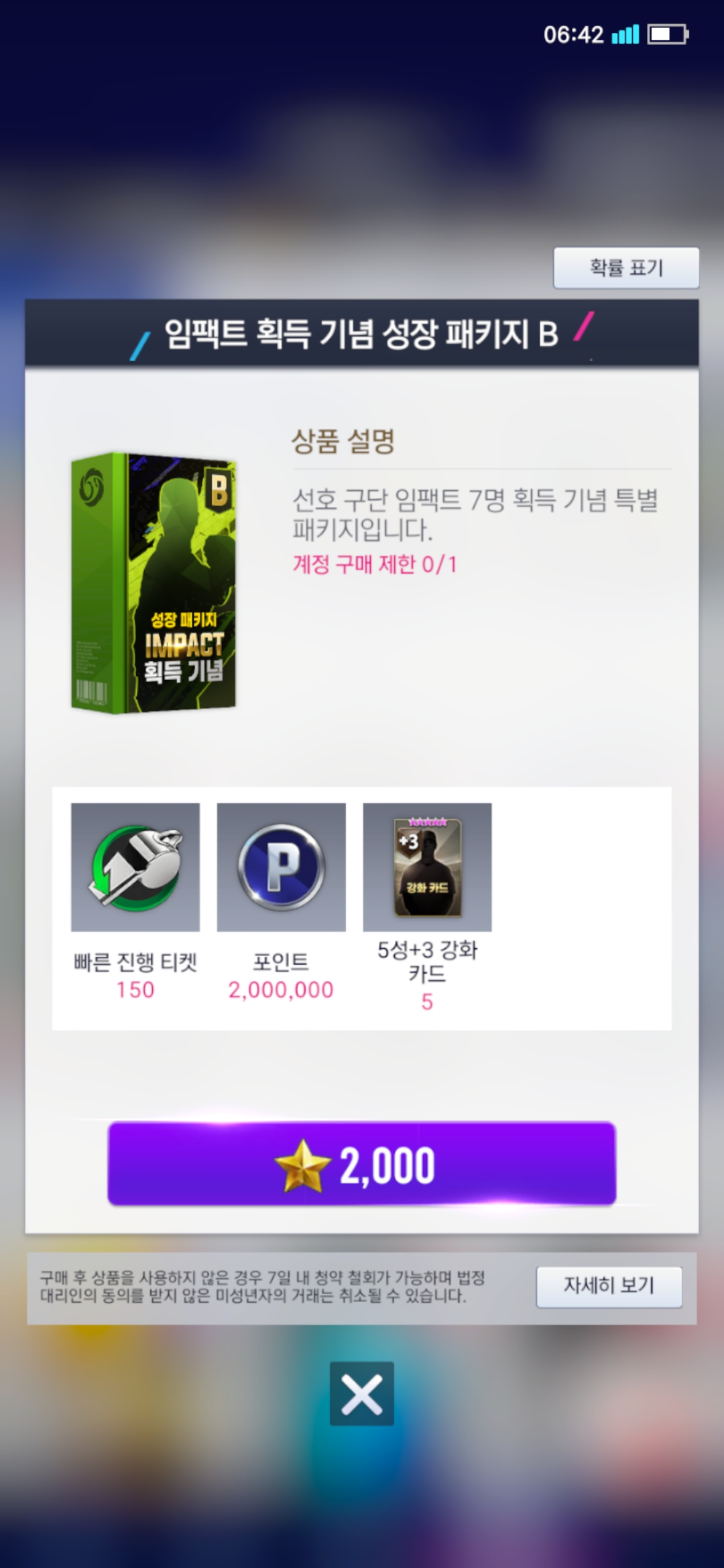The height and width of the screenshot is (1568, 724).
Task: Close the package dialog with X
Action: pyautogui.click(x=362, y=1394)
